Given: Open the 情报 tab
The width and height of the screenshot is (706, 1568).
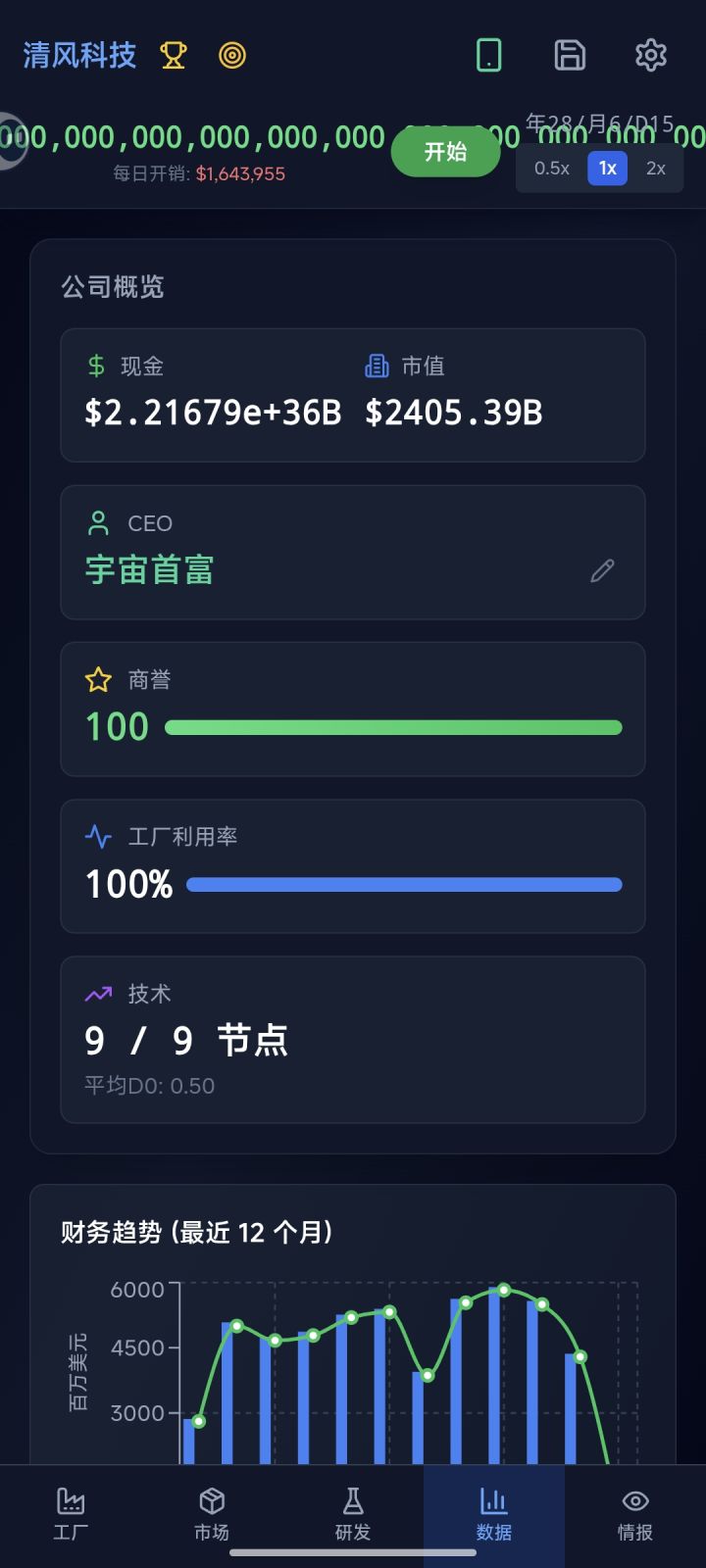Looking at the screenshot, I should [634, 1514].
